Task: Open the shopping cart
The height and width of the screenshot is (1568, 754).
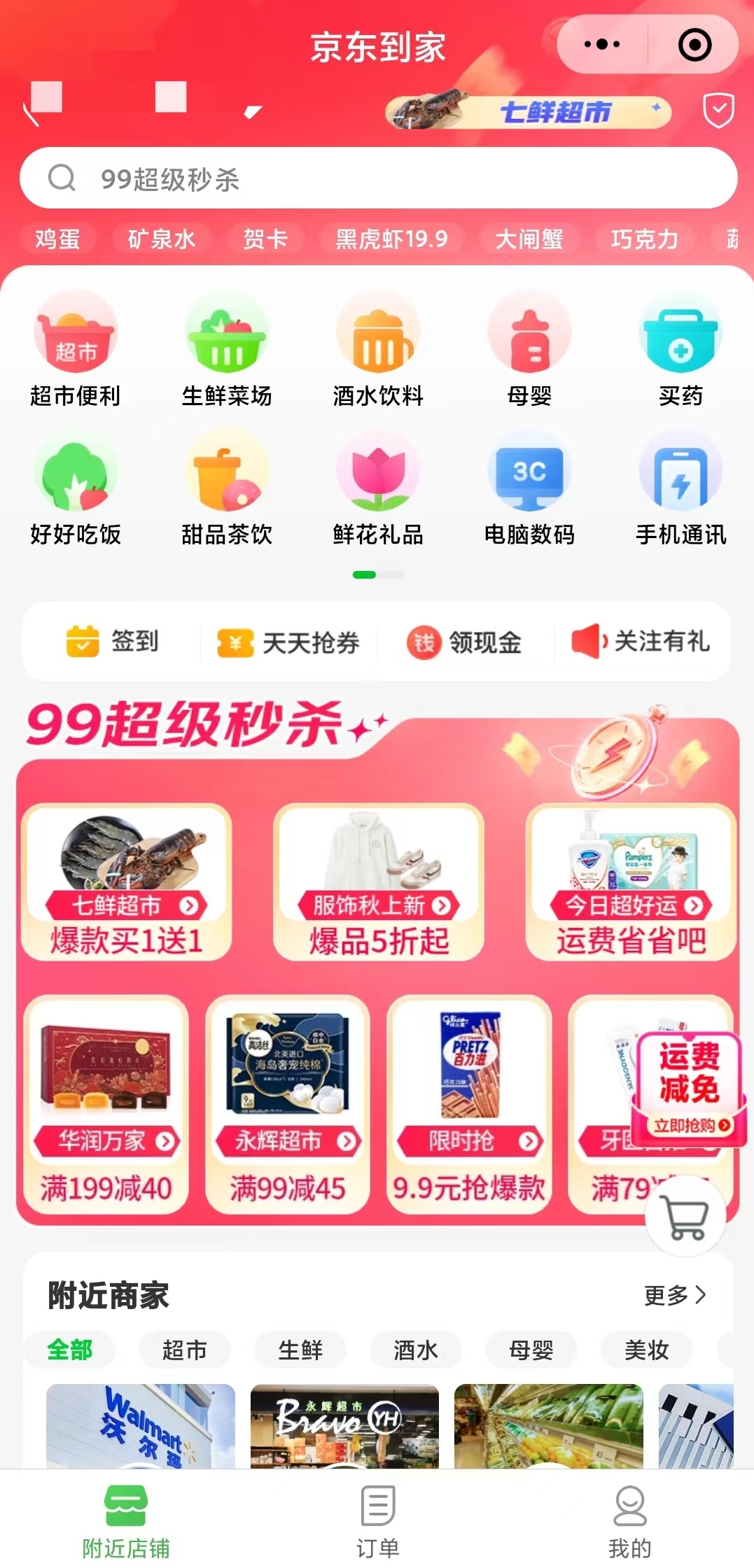Action: tap(685, 1218)
